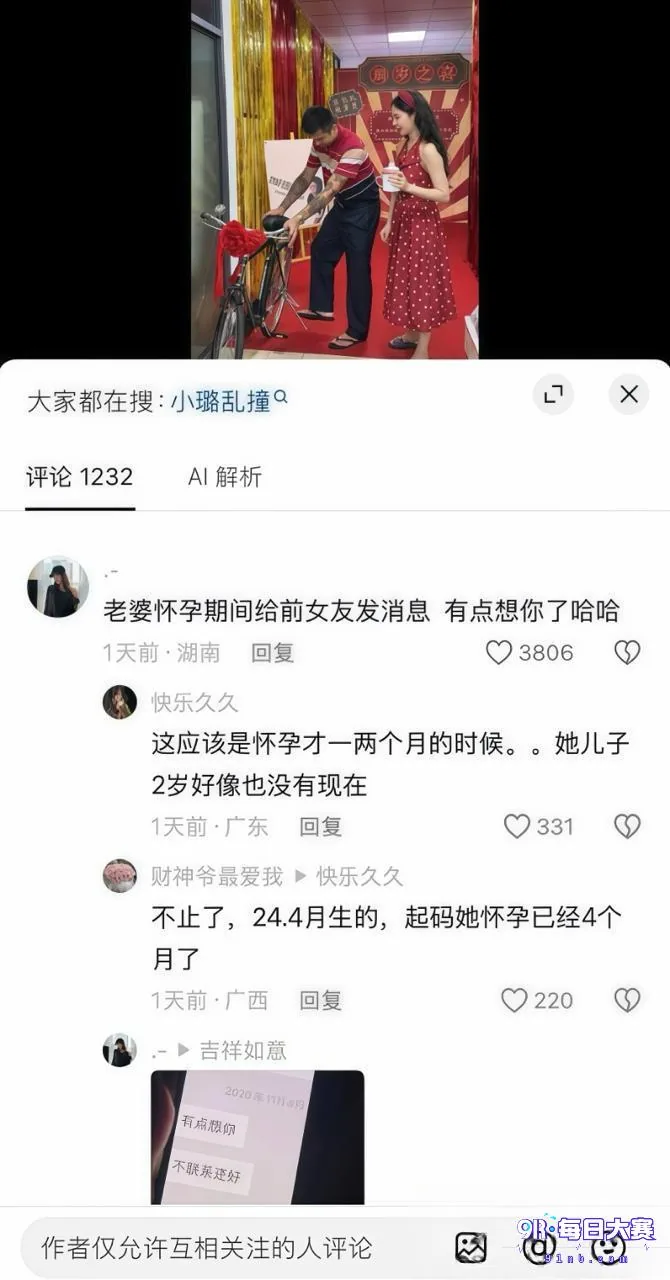The width and height of the screenshot is (670, 1280).
Task: Reply to 快乐久久's comment
Action: coord(321,827)
